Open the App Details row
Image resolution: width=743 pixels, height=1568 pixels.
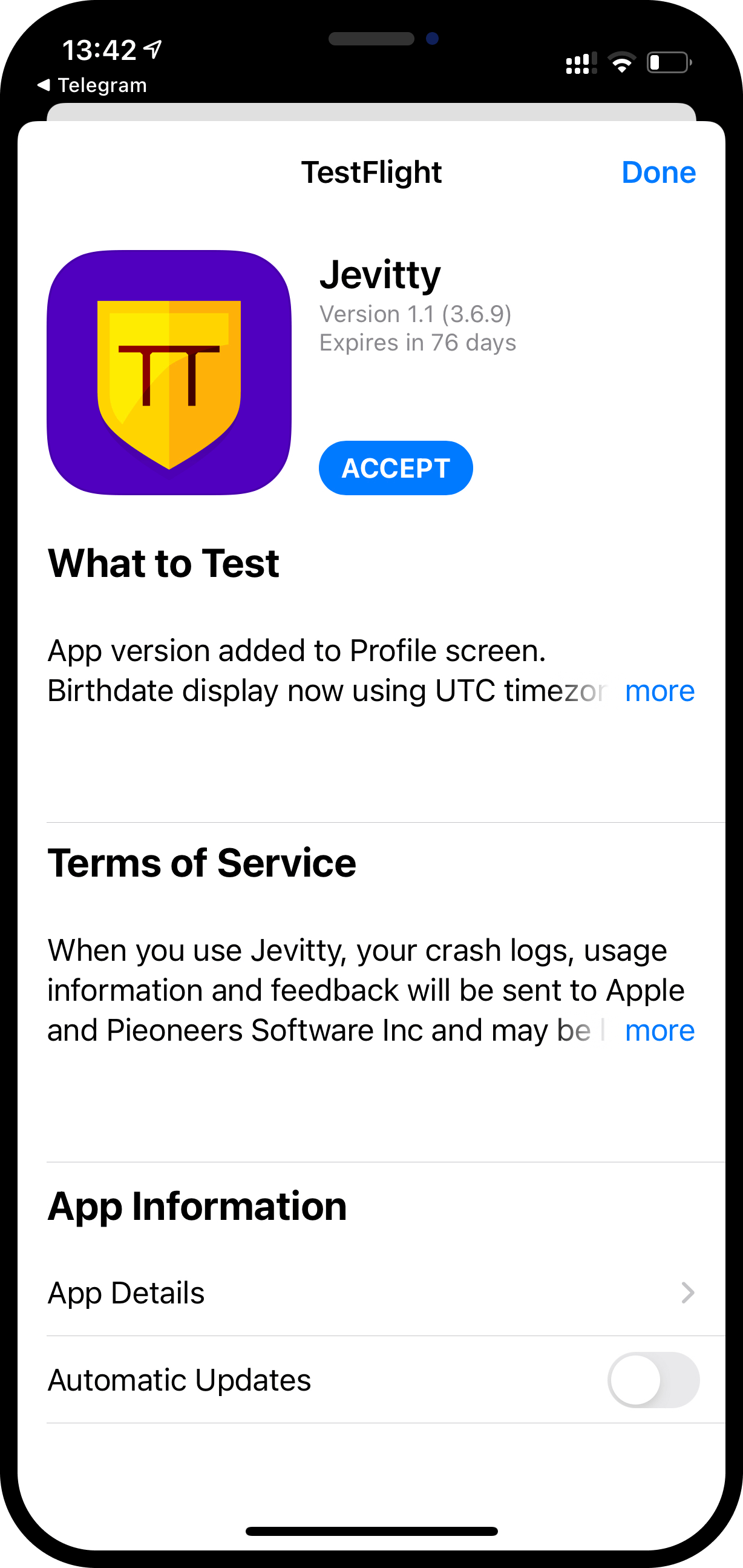point(371,1293)
